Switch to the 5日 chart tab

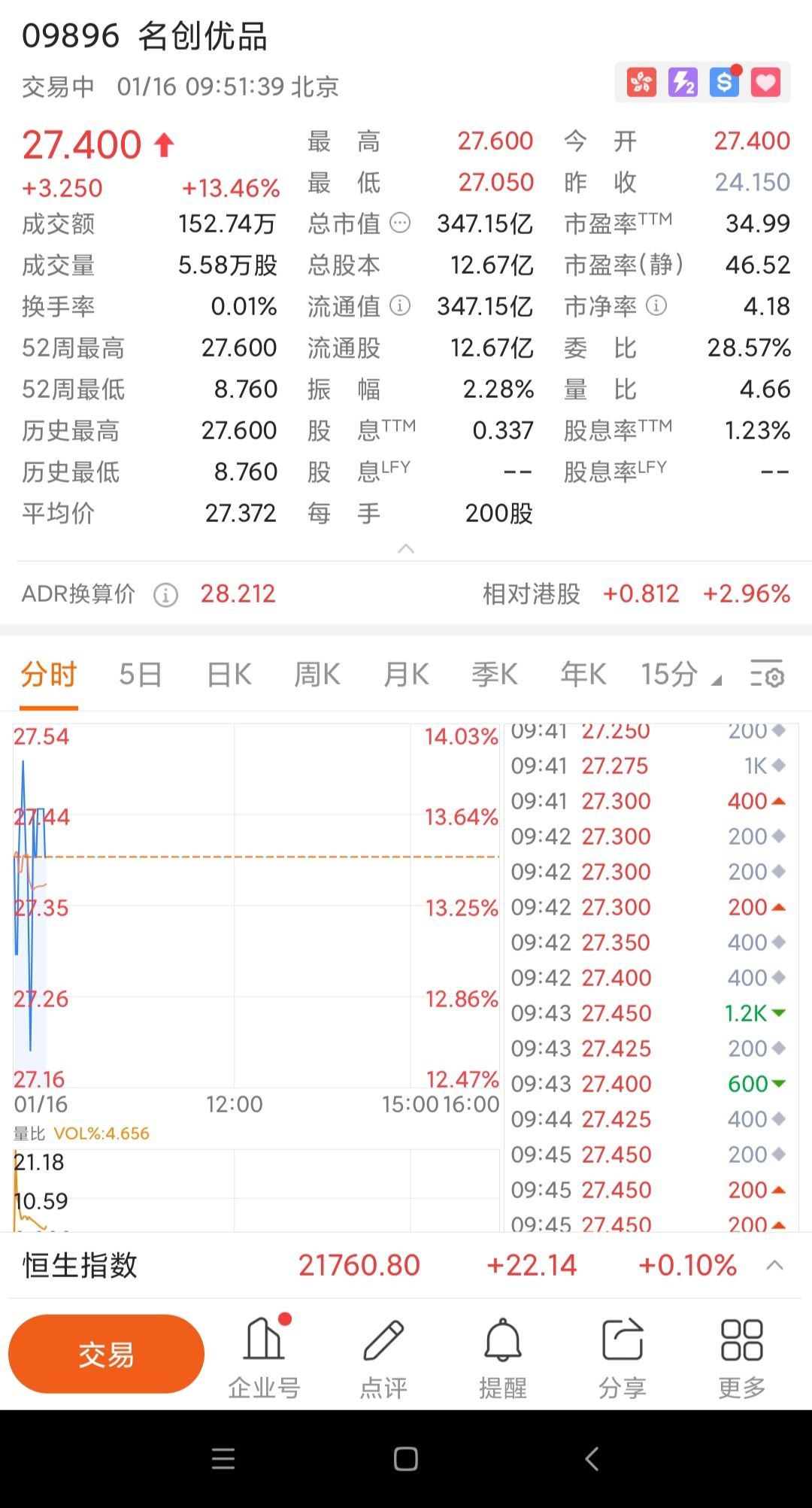click(141, 675)
